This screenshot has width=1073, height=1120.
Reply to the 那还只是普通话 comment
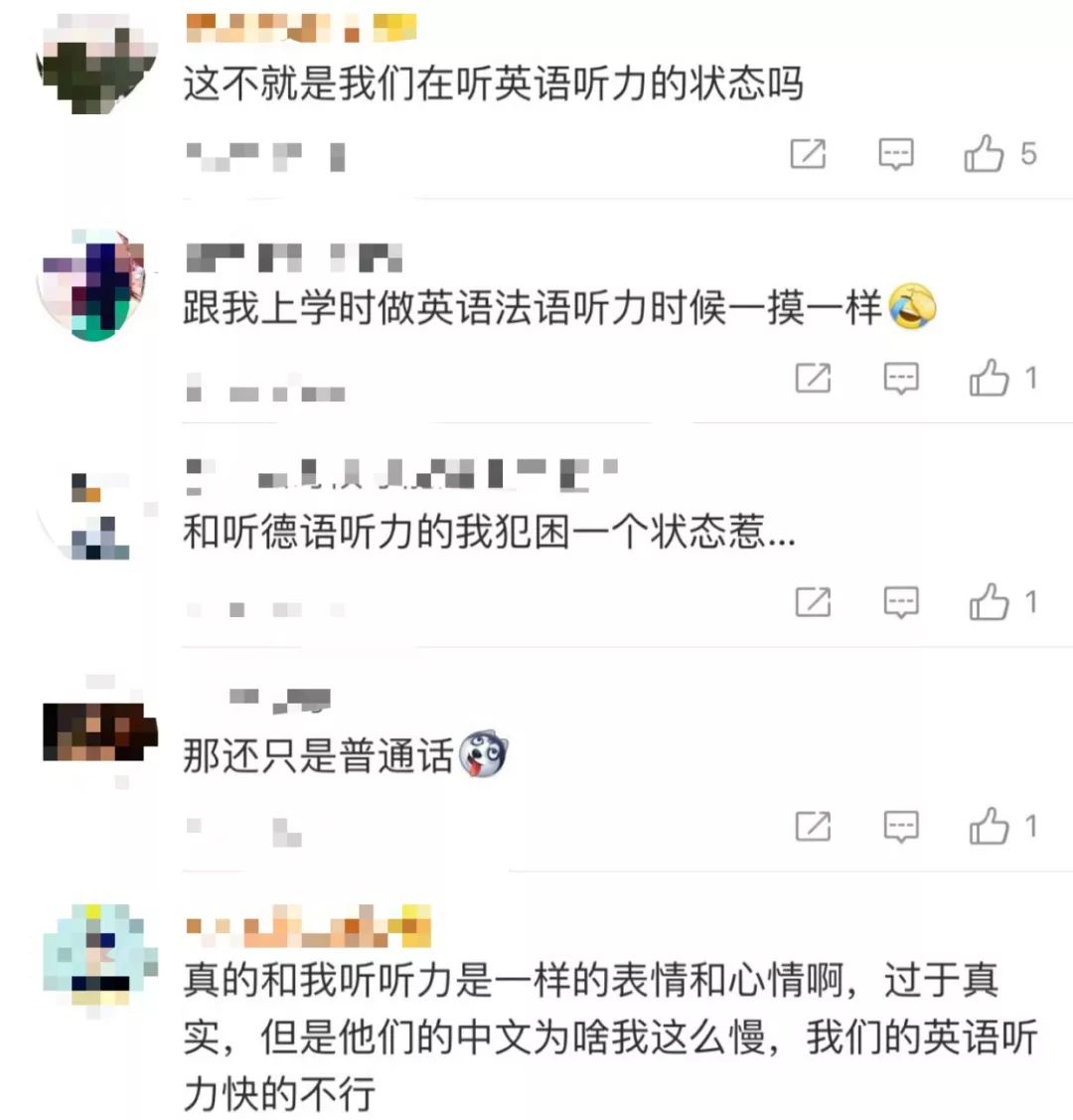[x=901, y=826]
